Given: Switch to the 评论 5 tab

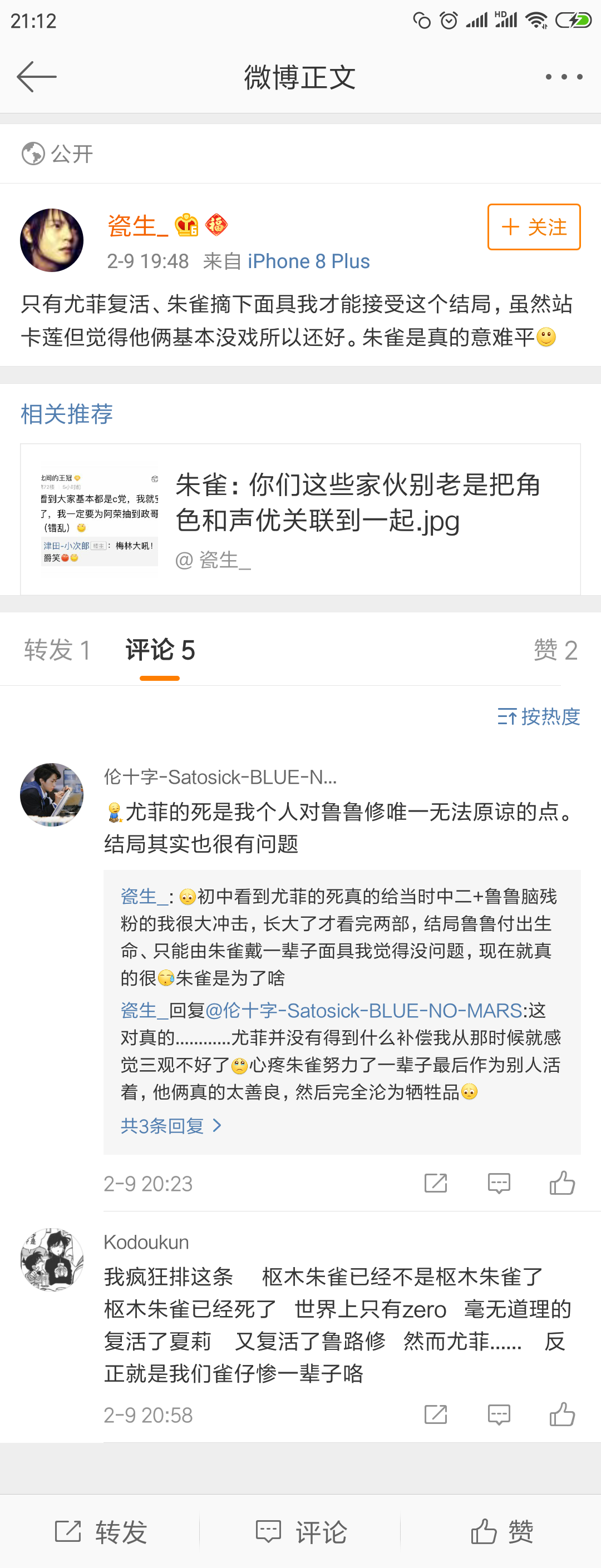Looking at the screenshot, I should (x=160, y=650).
